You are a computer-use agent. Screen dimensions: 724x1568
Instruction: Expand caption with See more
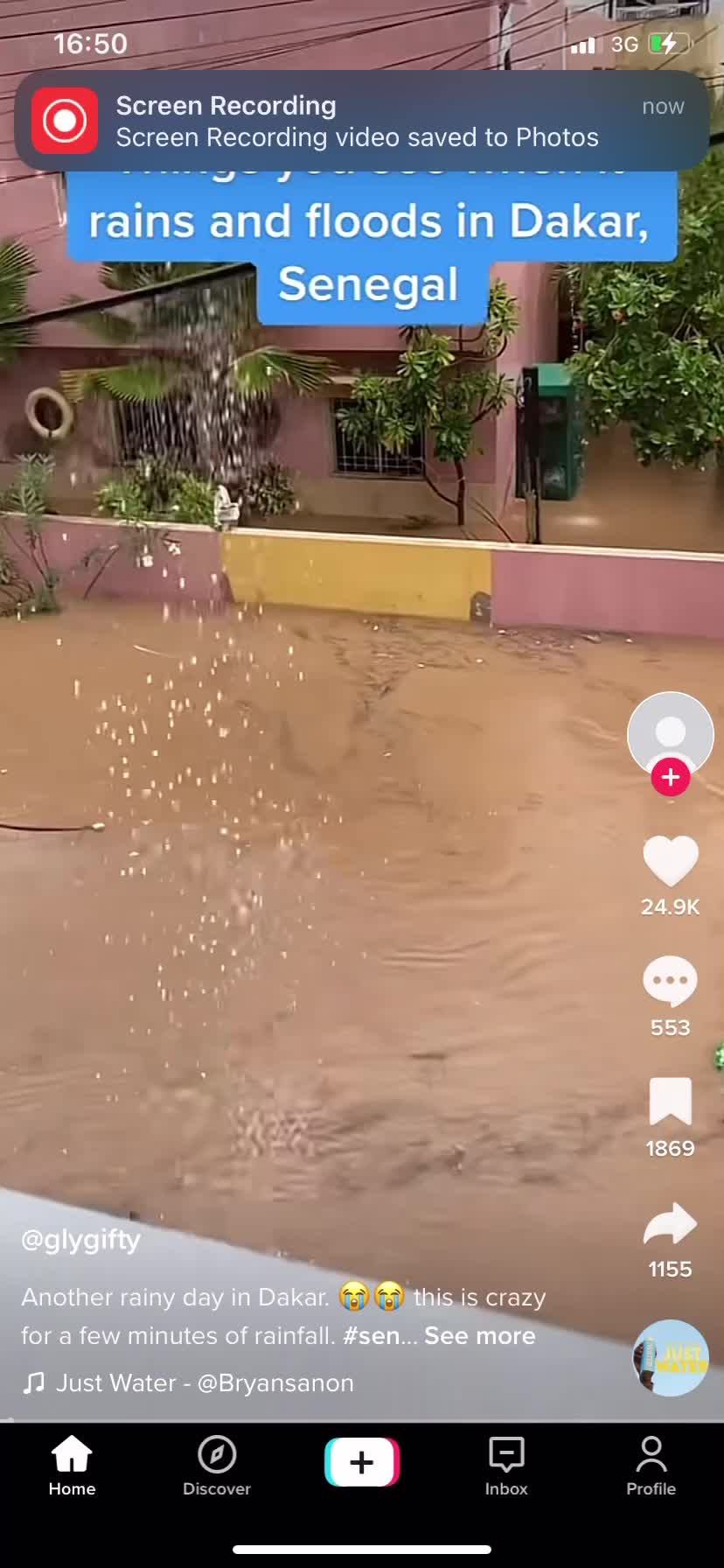tap(479, 1336)
